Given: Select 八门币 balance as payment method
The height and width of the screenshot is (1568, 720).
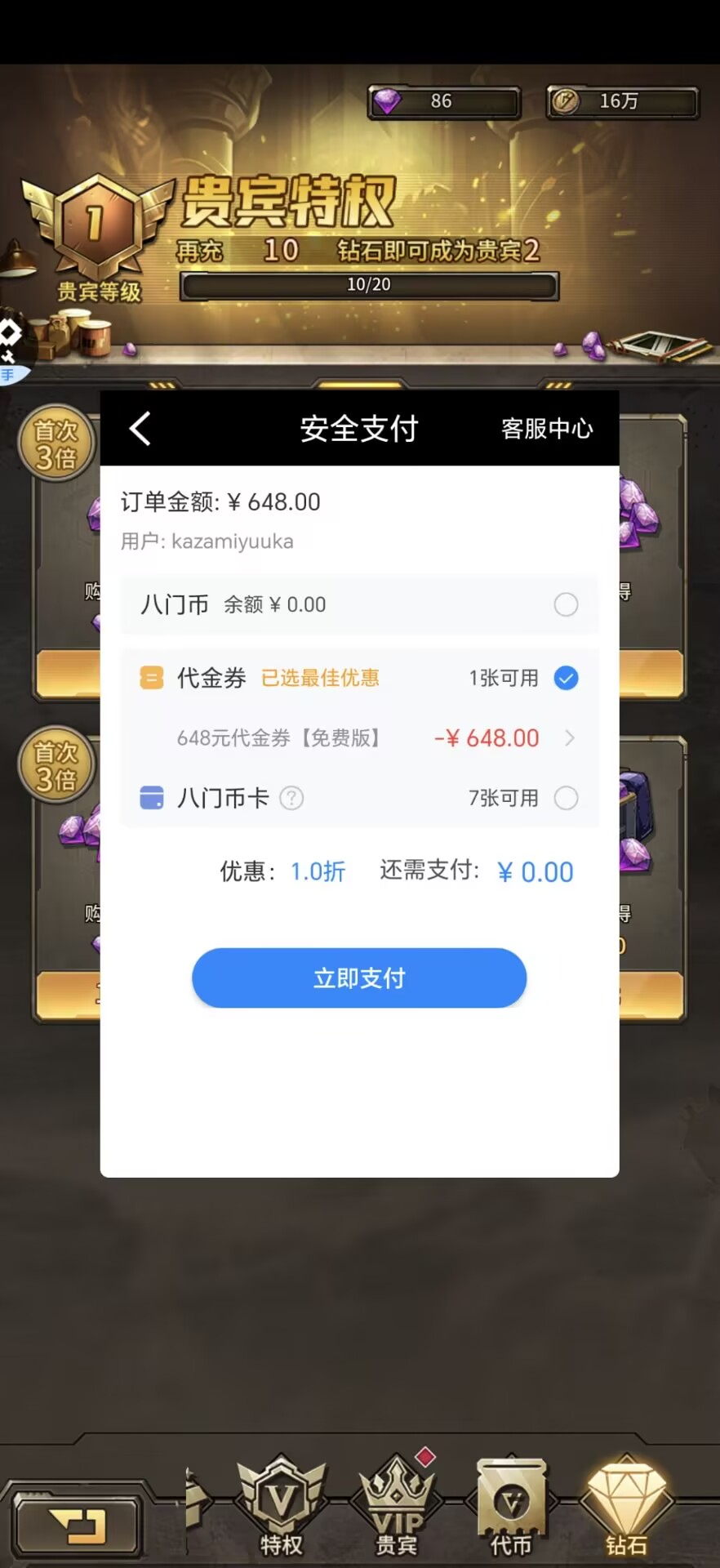Looking at the screenshot, I should pyautogui.click(x=566, y=604).
